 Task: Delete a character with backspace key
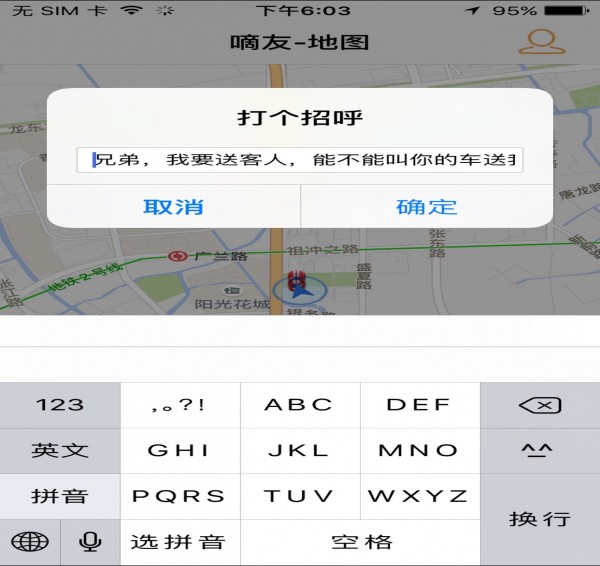point(540,405)
